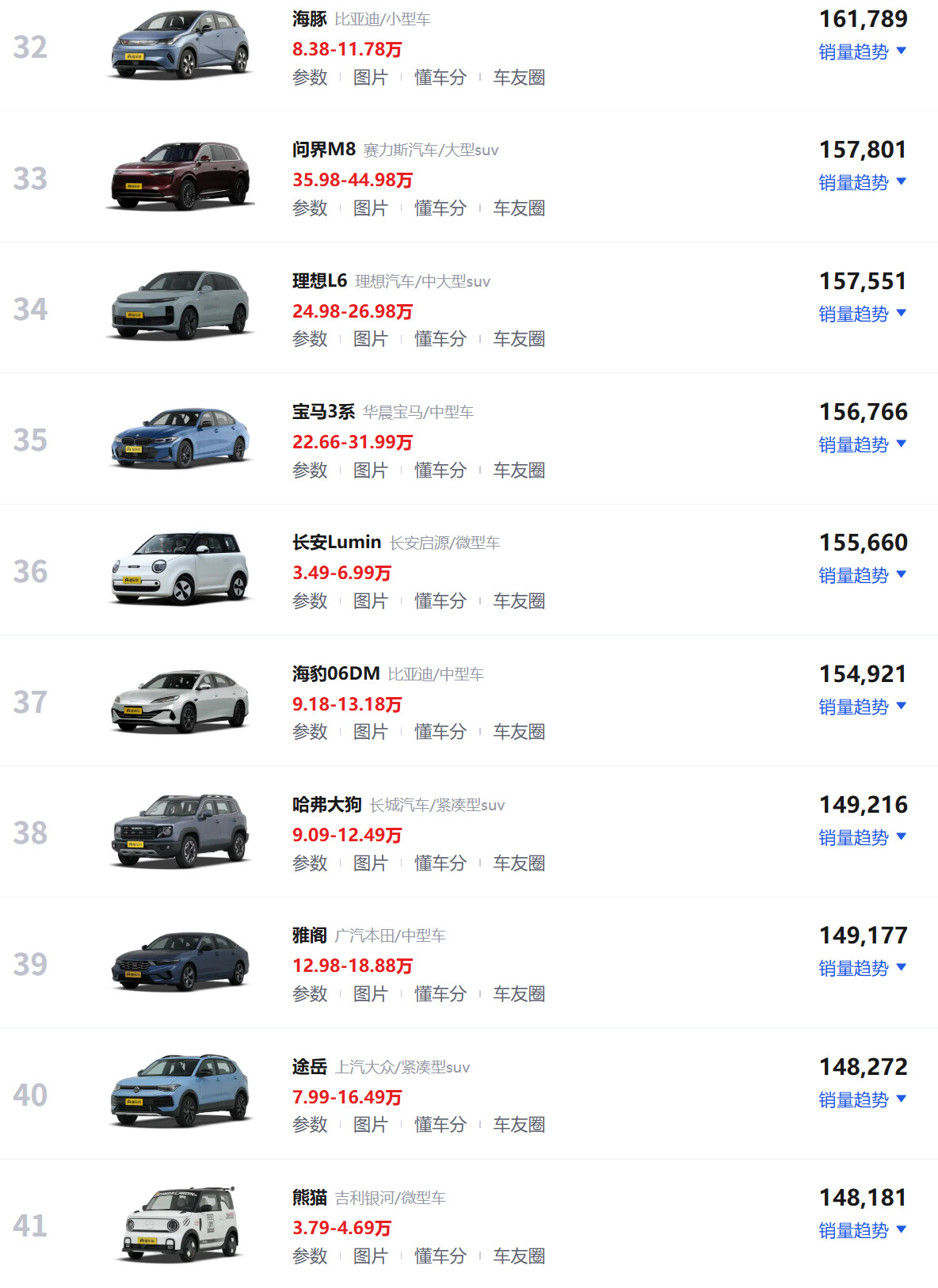
Task: Expand 销量趋势 for 问界M8
Action: (x=862, y=183)
